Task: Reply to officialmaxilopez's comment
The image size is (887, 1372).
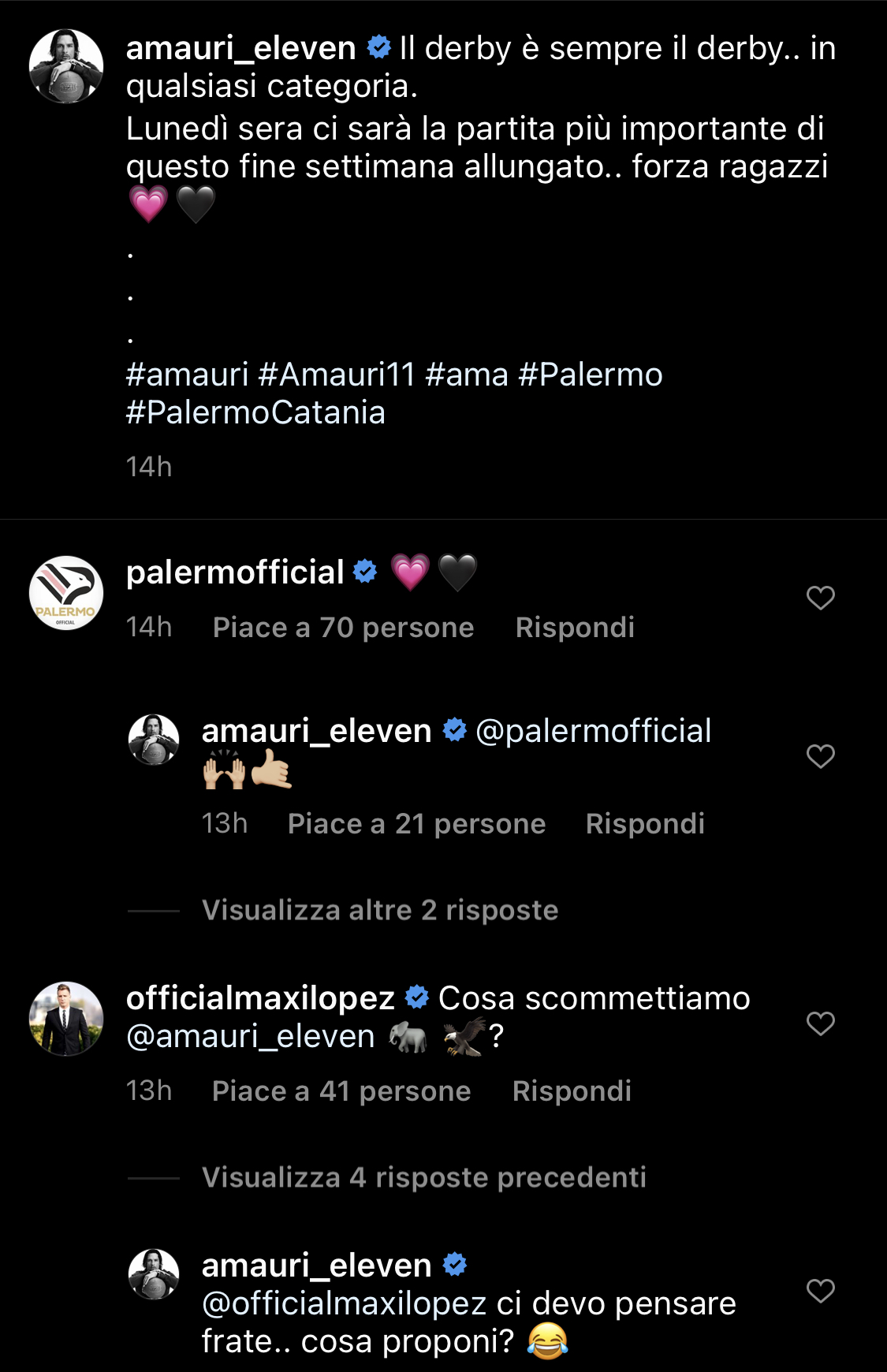Action: (572, 1091)
